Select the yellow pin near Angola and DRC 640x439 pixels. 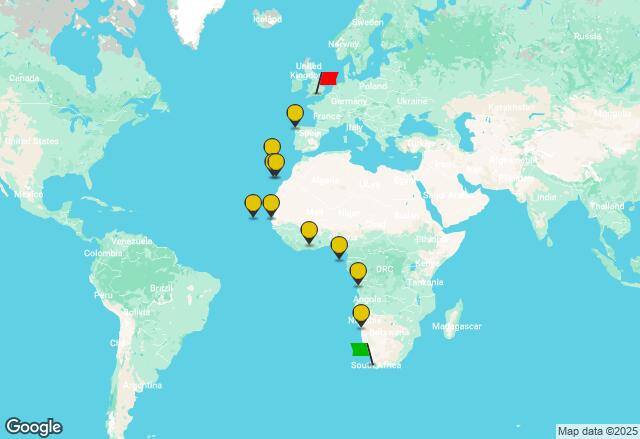coord(357,273)
